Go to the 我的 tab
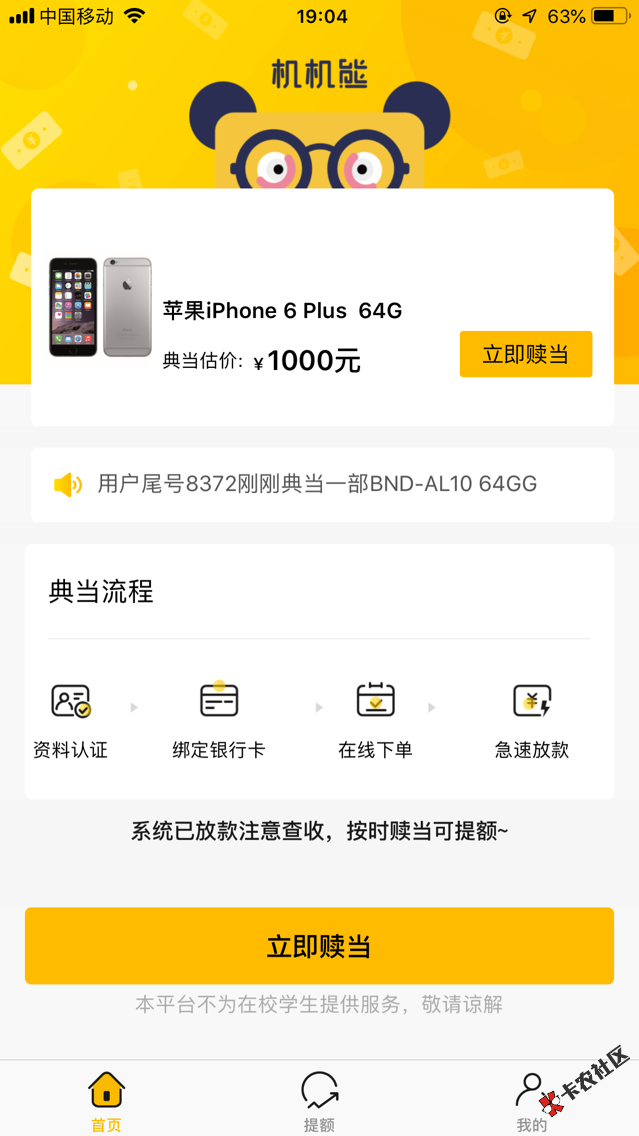 pyautogui.click(x=531, y=1100)
